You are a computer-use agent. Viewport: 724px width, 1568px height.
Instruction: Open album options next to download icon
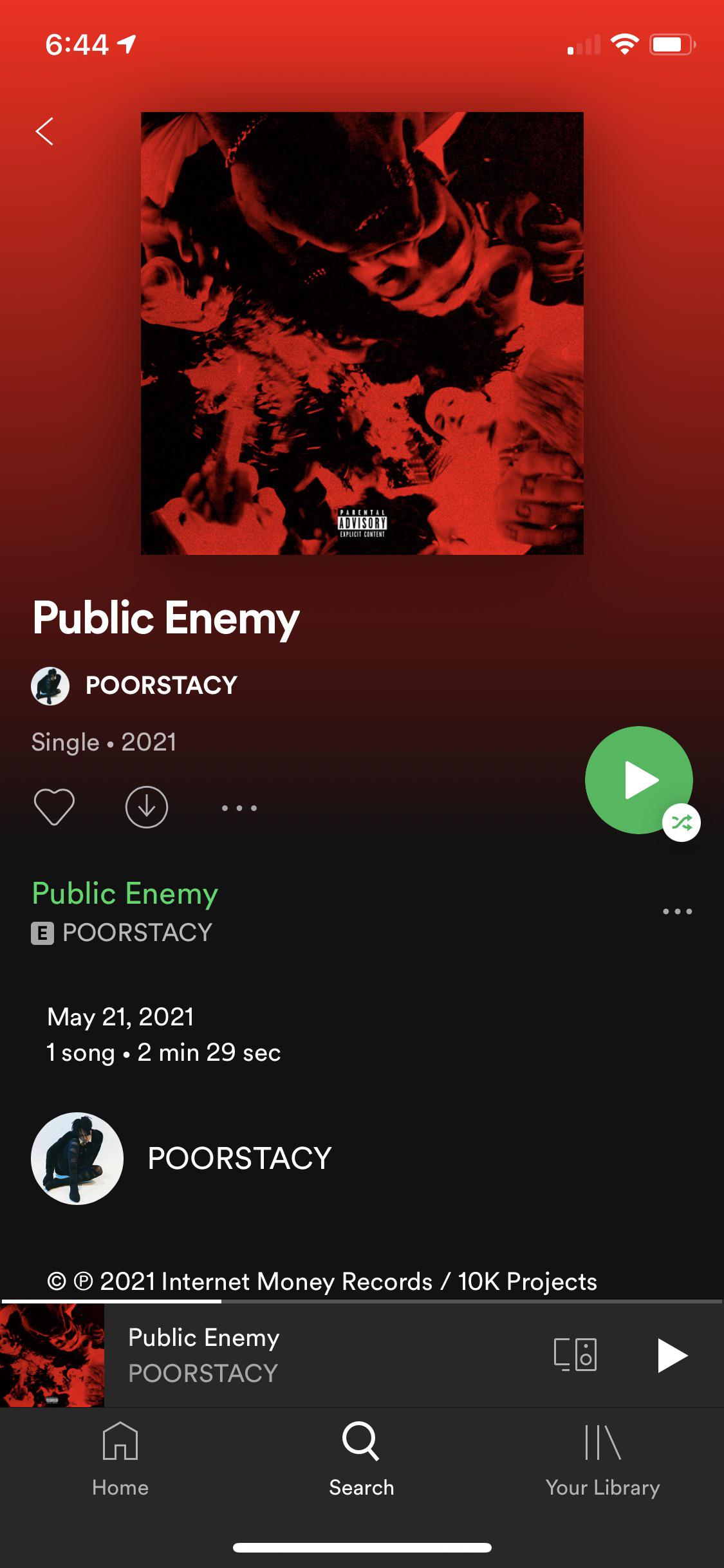point(239,808)
